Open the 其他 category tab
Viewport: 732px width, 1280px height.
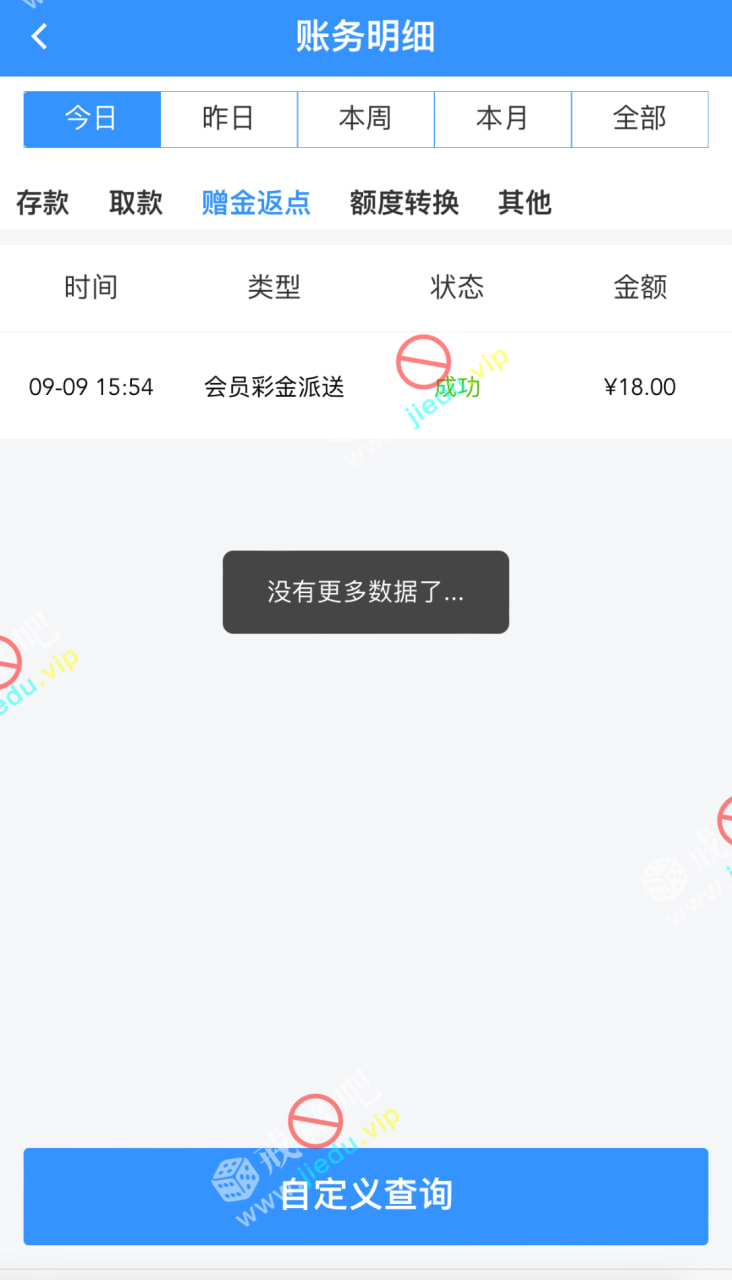[x=525, y=203]
